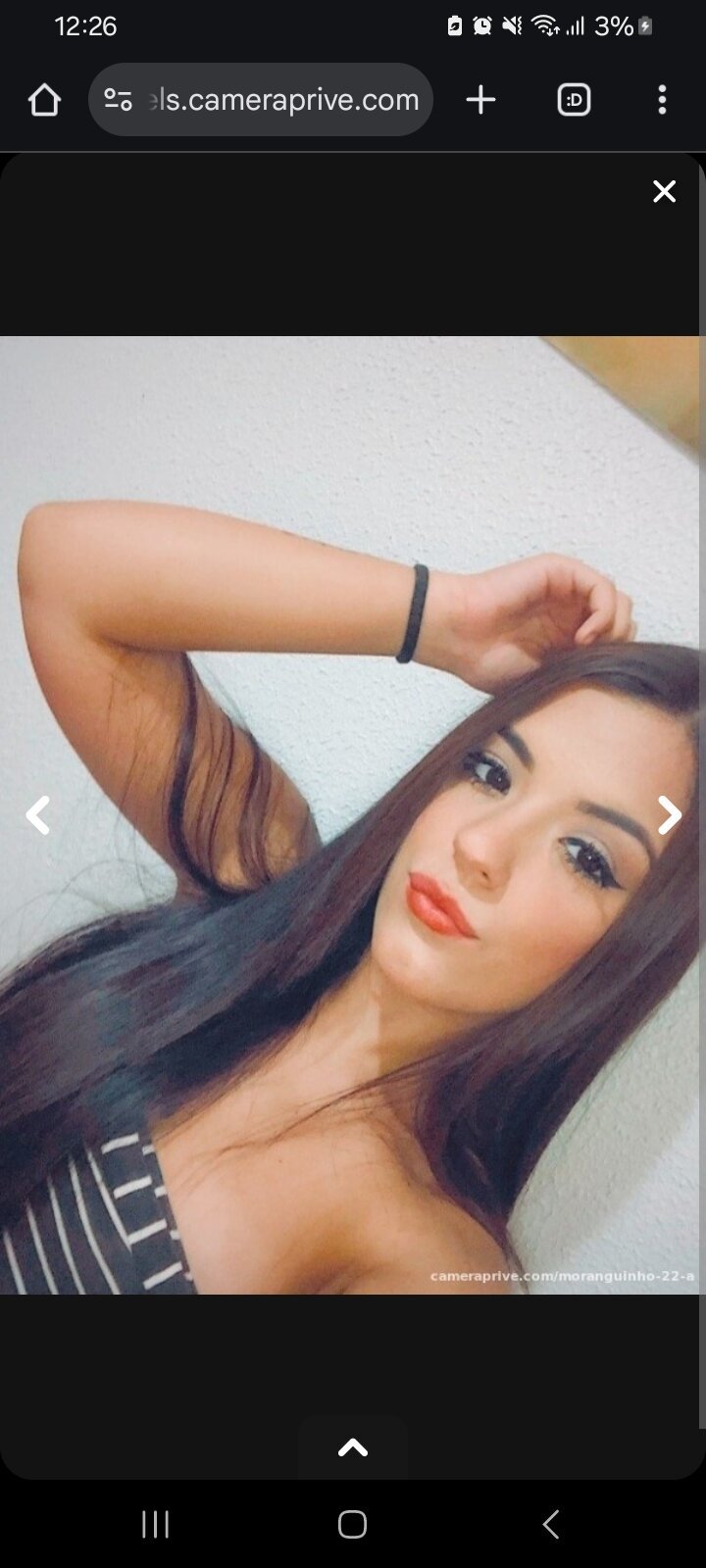Tap the cameraprive.com address bar
The width and height of the screenshot is (706, 1568).
click(x=284, y=100)
